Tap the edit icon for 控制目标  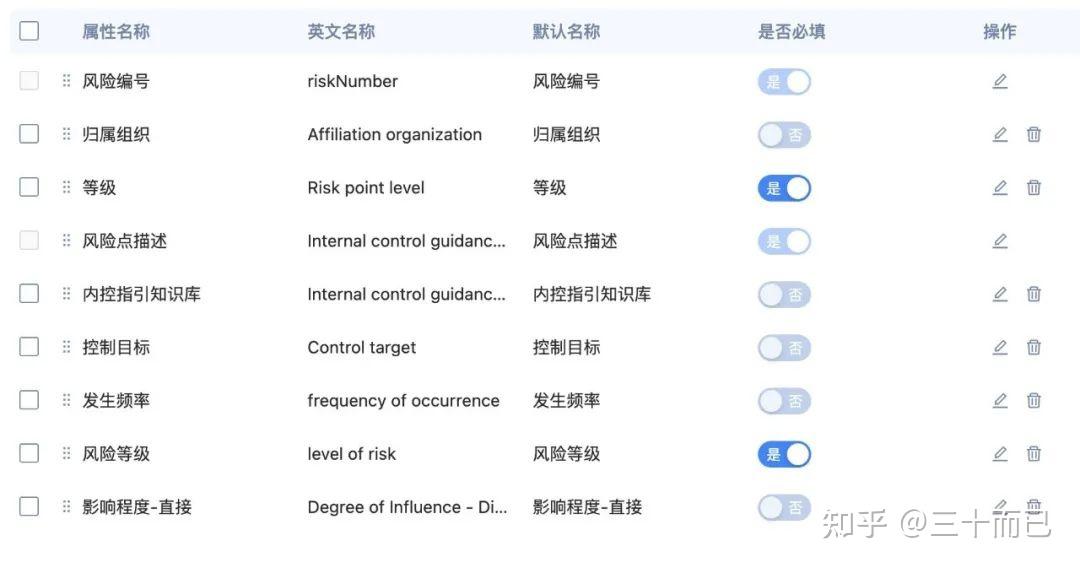tap(1000, 347)
